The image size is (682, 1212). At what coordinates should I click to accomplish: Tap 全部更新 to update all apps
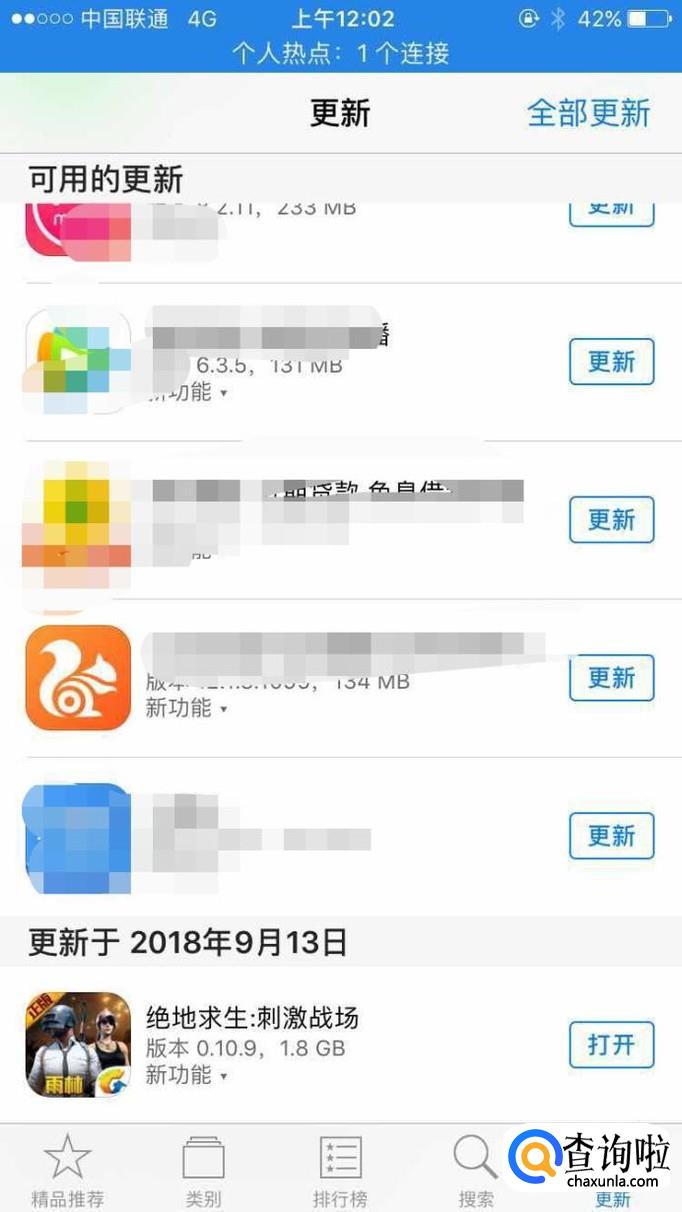(x=588, y=113)
